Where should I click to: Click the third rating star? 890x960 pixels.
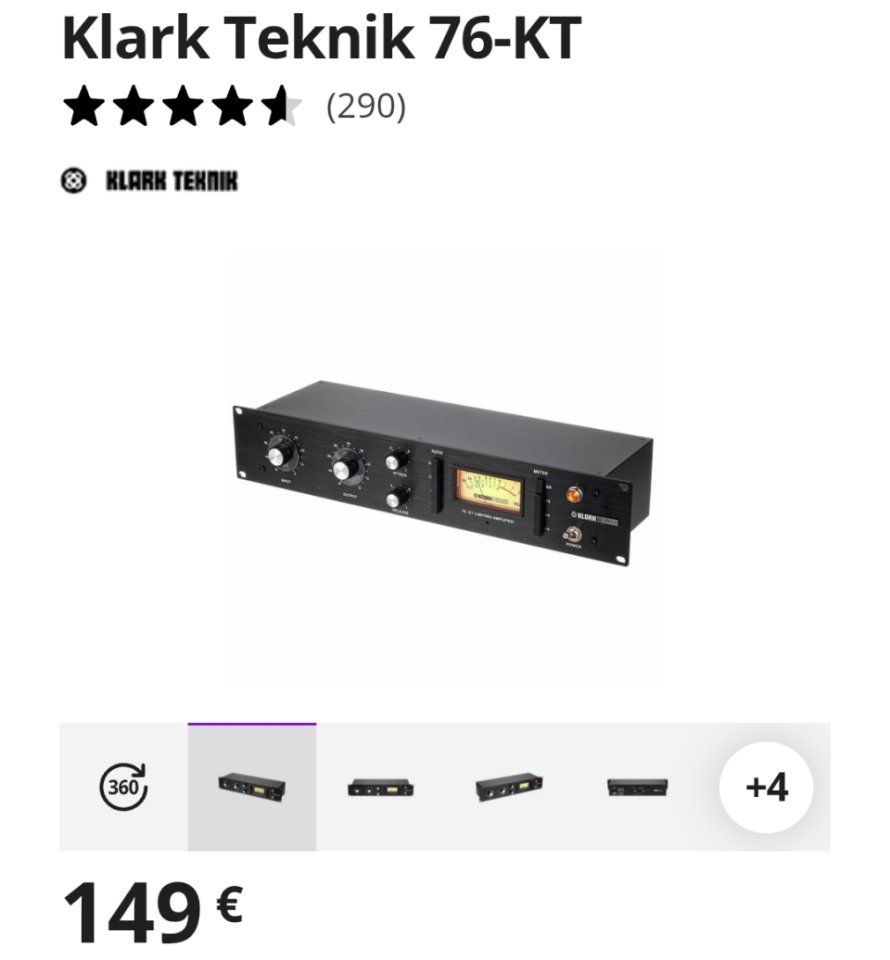pyautogui.click(x=182, y=105)
